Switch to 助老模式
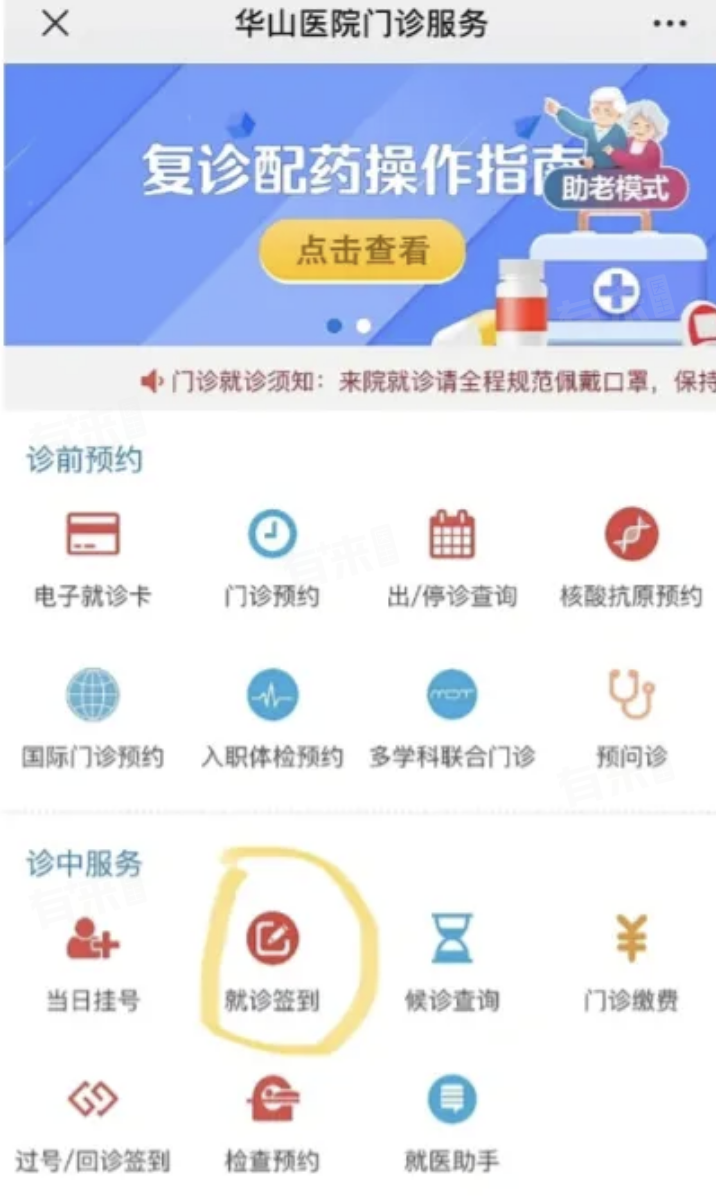The height and width of the screenshot is (1204, 716). click(615, 189)
